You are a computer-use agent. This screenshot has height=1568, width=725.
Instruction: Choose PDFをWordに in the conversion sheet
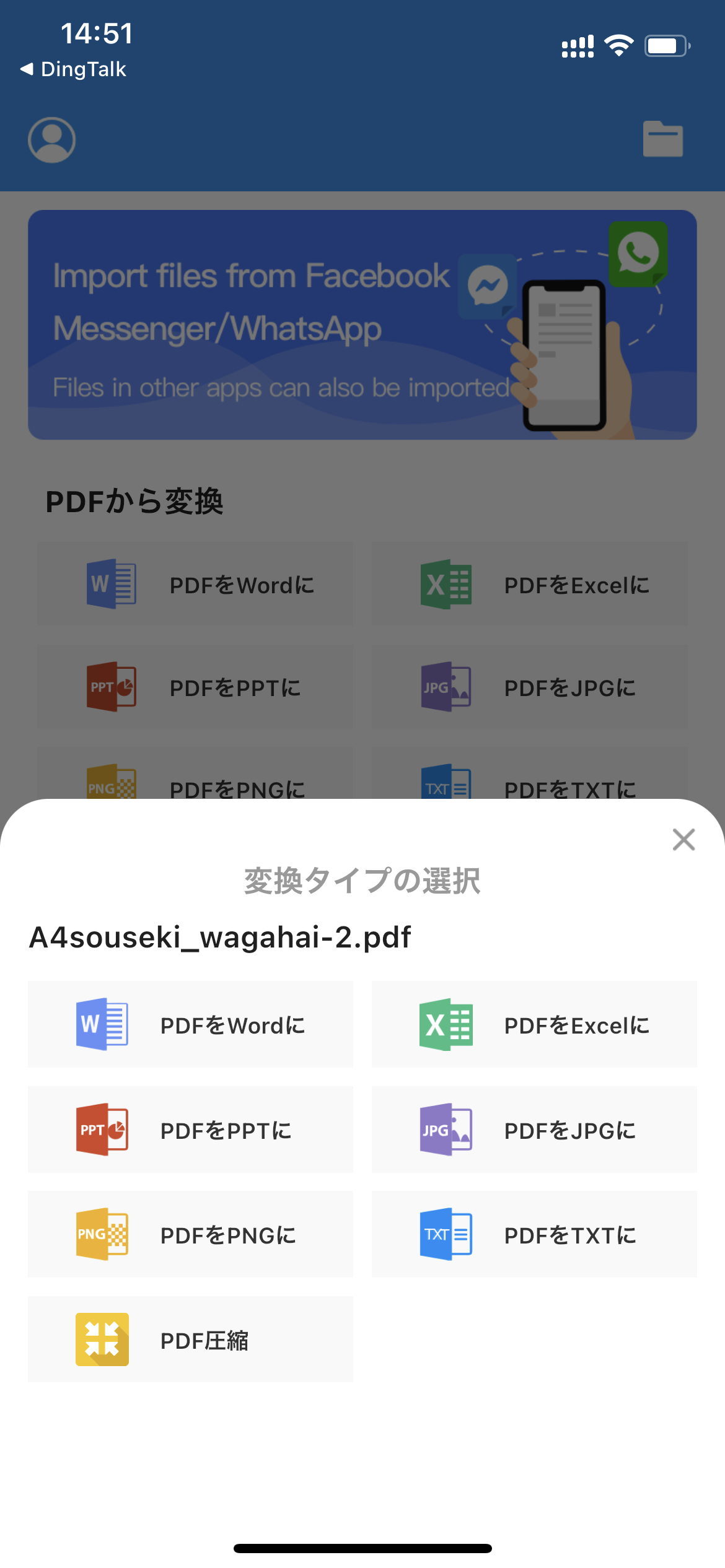point(190,1024)
